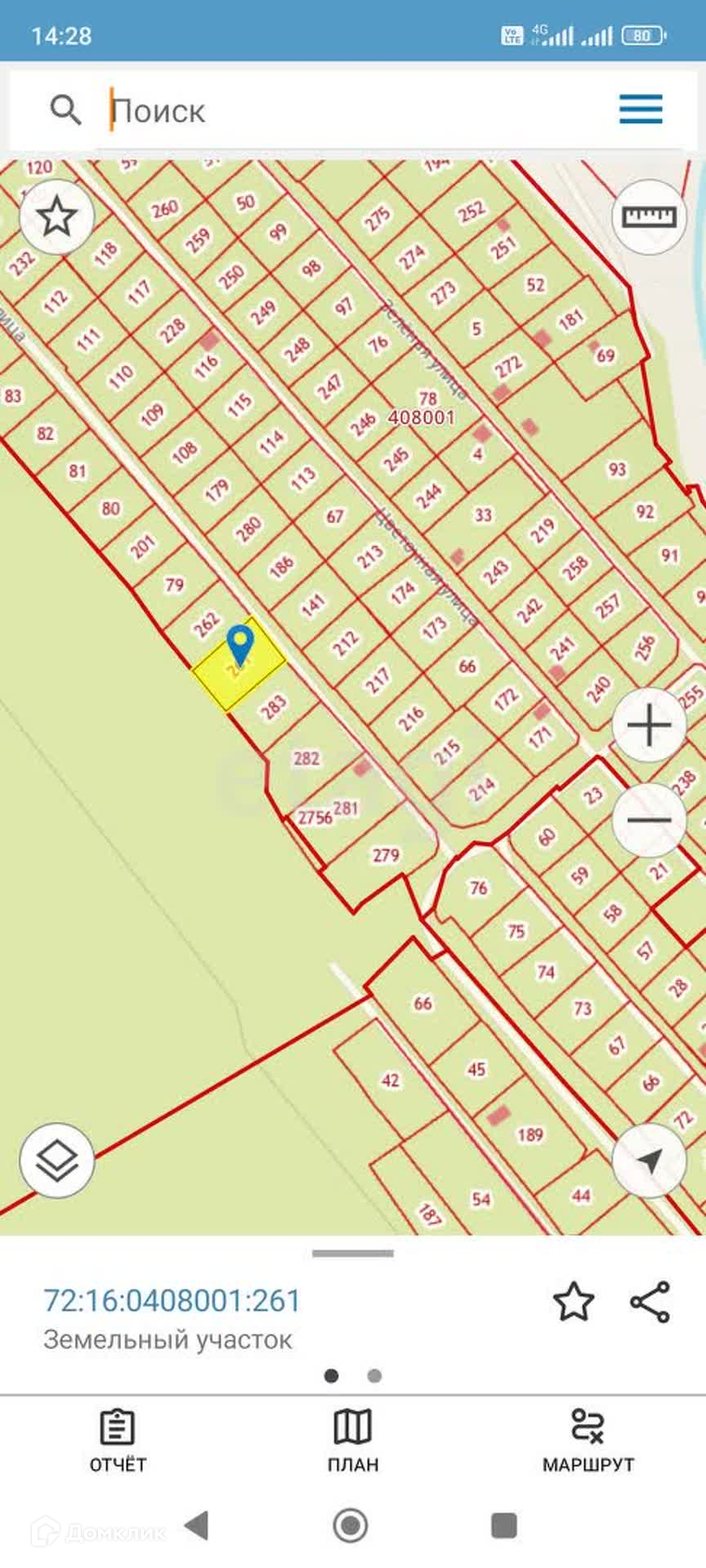Image resolution: width=706 pixels, height=1568 pixels.
Task: Tap the bottom sheet drag handle
Action: pos(353,1254)
